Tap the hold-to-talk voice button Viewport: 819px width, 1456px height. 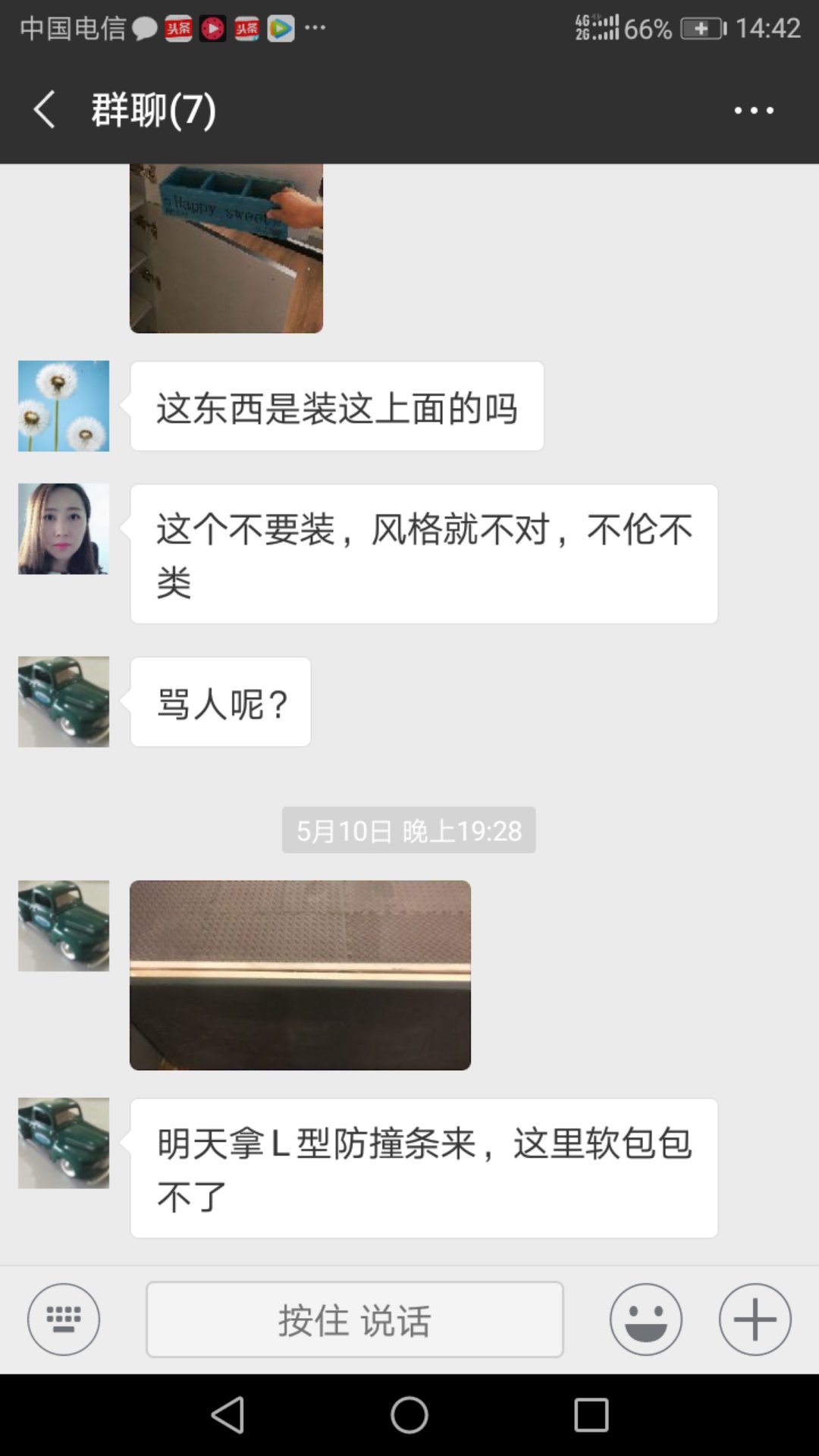tap(354, 1319)
